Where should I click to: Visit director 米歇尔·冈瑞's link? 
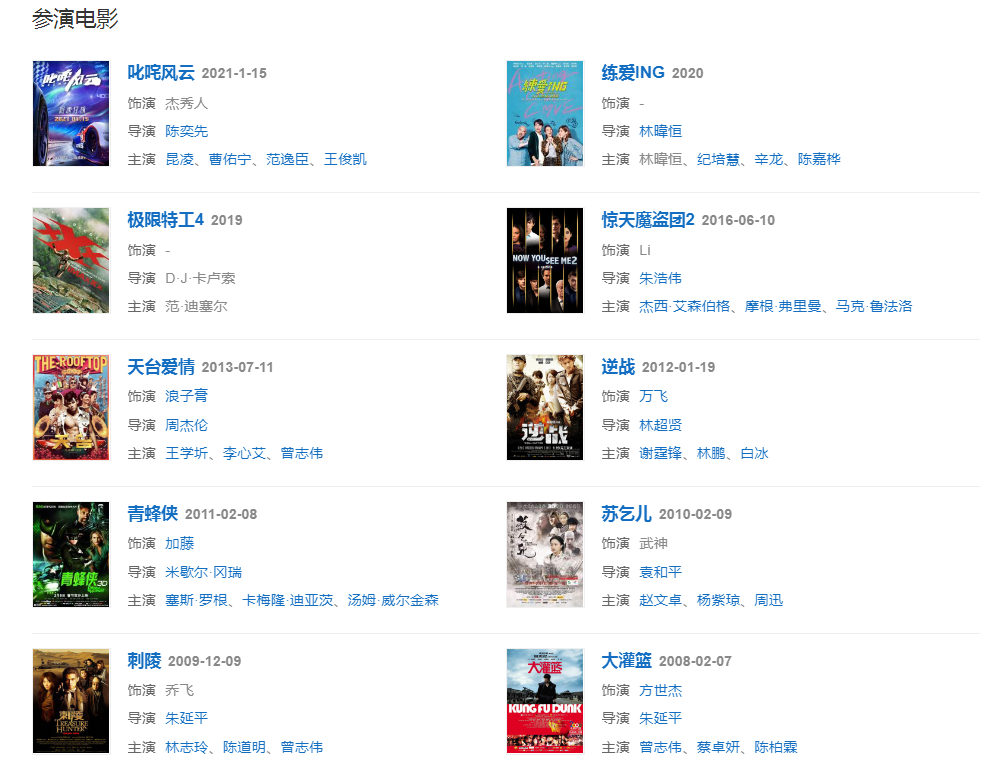(x=203, y=572)
